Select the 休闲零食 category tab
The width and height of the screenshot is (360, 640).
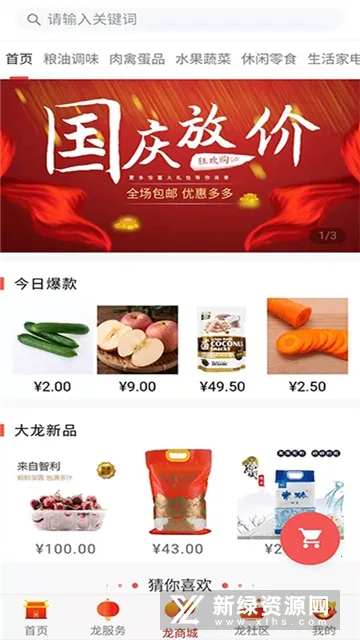269,59
